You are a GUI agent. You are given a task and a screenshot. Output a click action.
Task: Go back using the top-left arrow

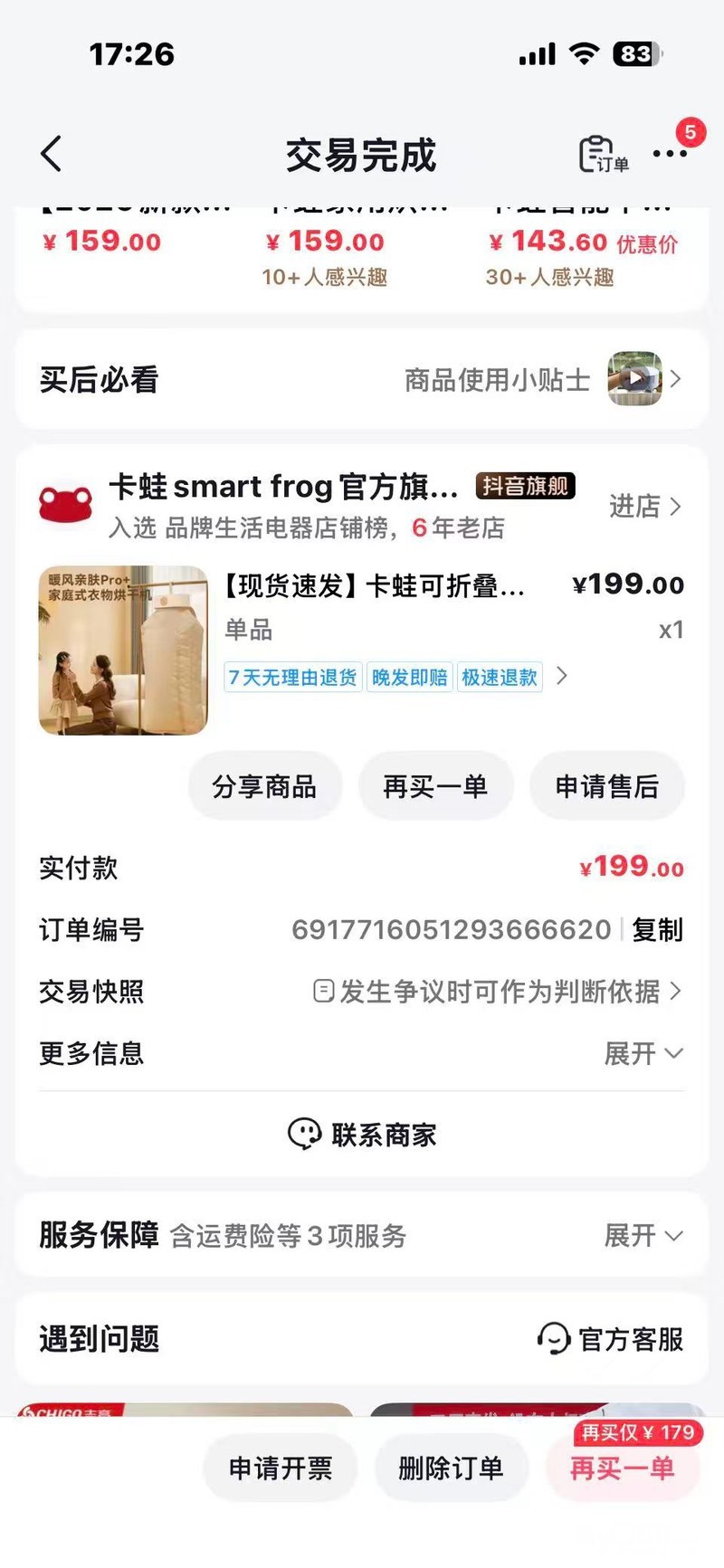coord(52,154)
